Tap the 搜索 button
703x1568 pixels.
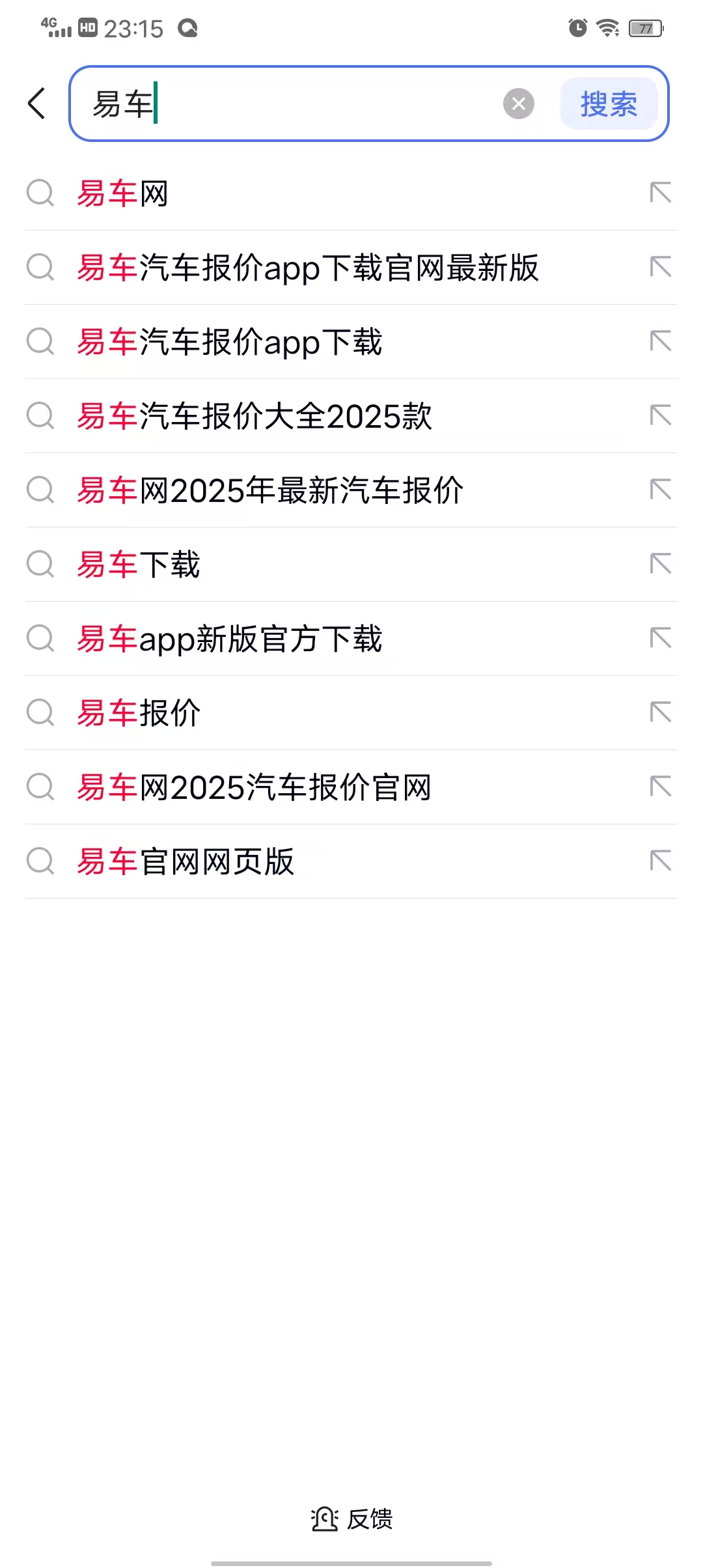(x=609, y=104)
